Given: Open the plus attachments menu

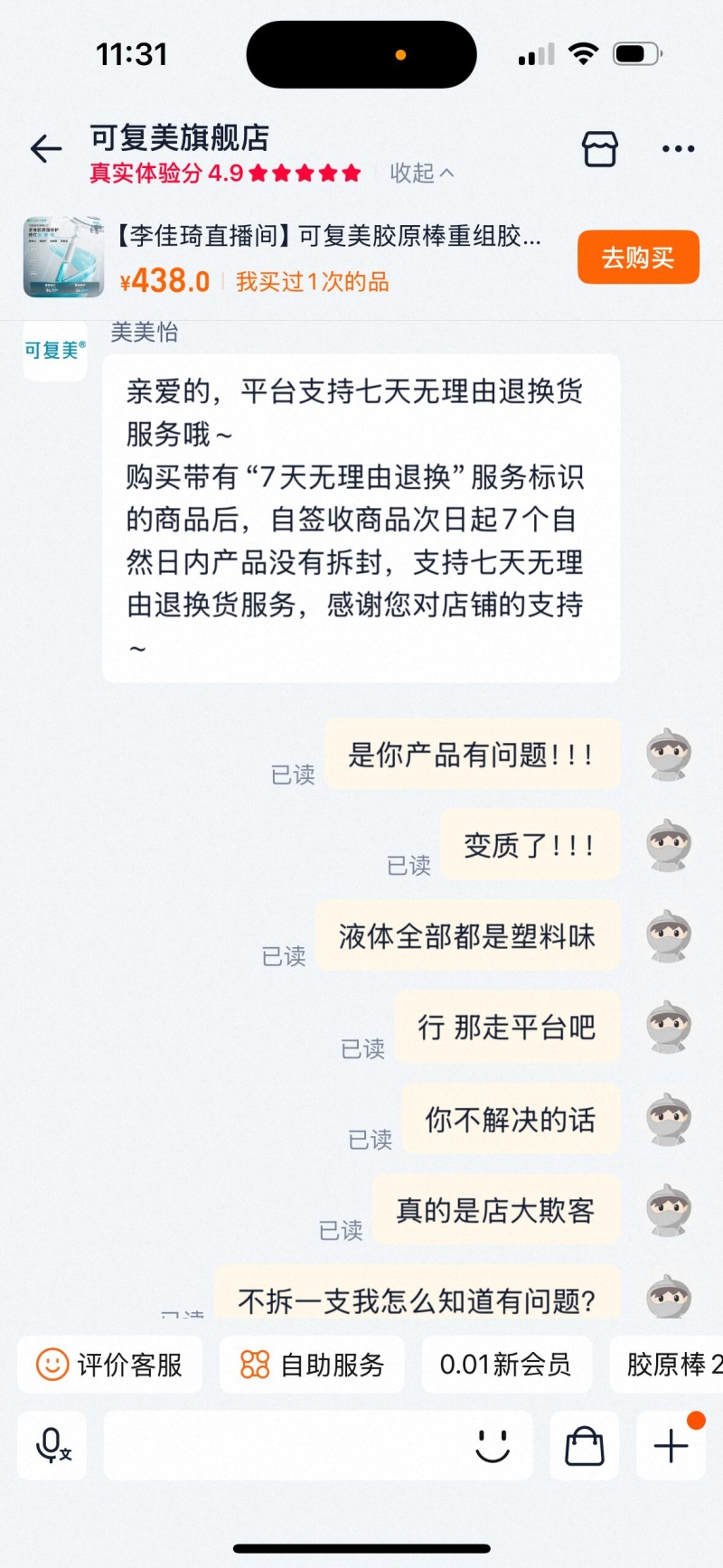Looking at the screenshot, I should (x=671, y=1446).
